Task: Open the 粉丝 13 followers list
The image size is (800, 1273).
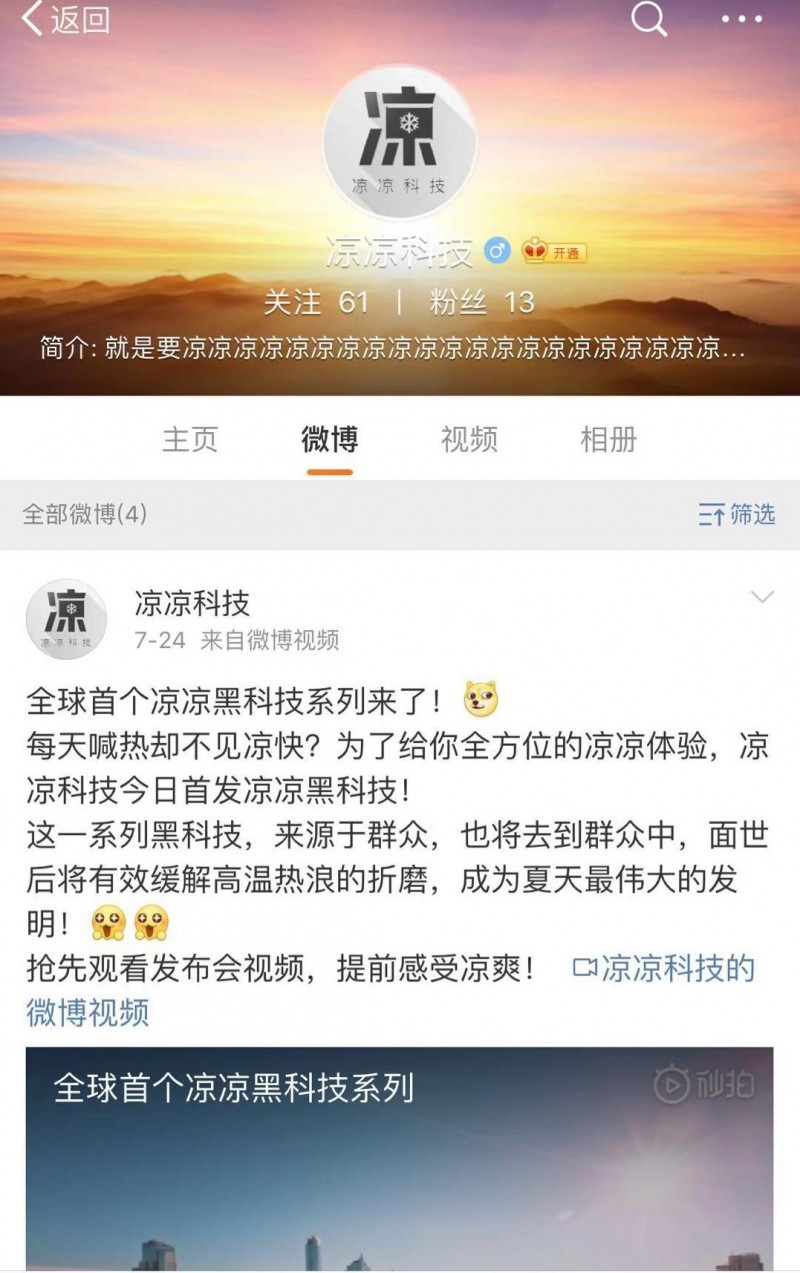Action: coord(482,302)
